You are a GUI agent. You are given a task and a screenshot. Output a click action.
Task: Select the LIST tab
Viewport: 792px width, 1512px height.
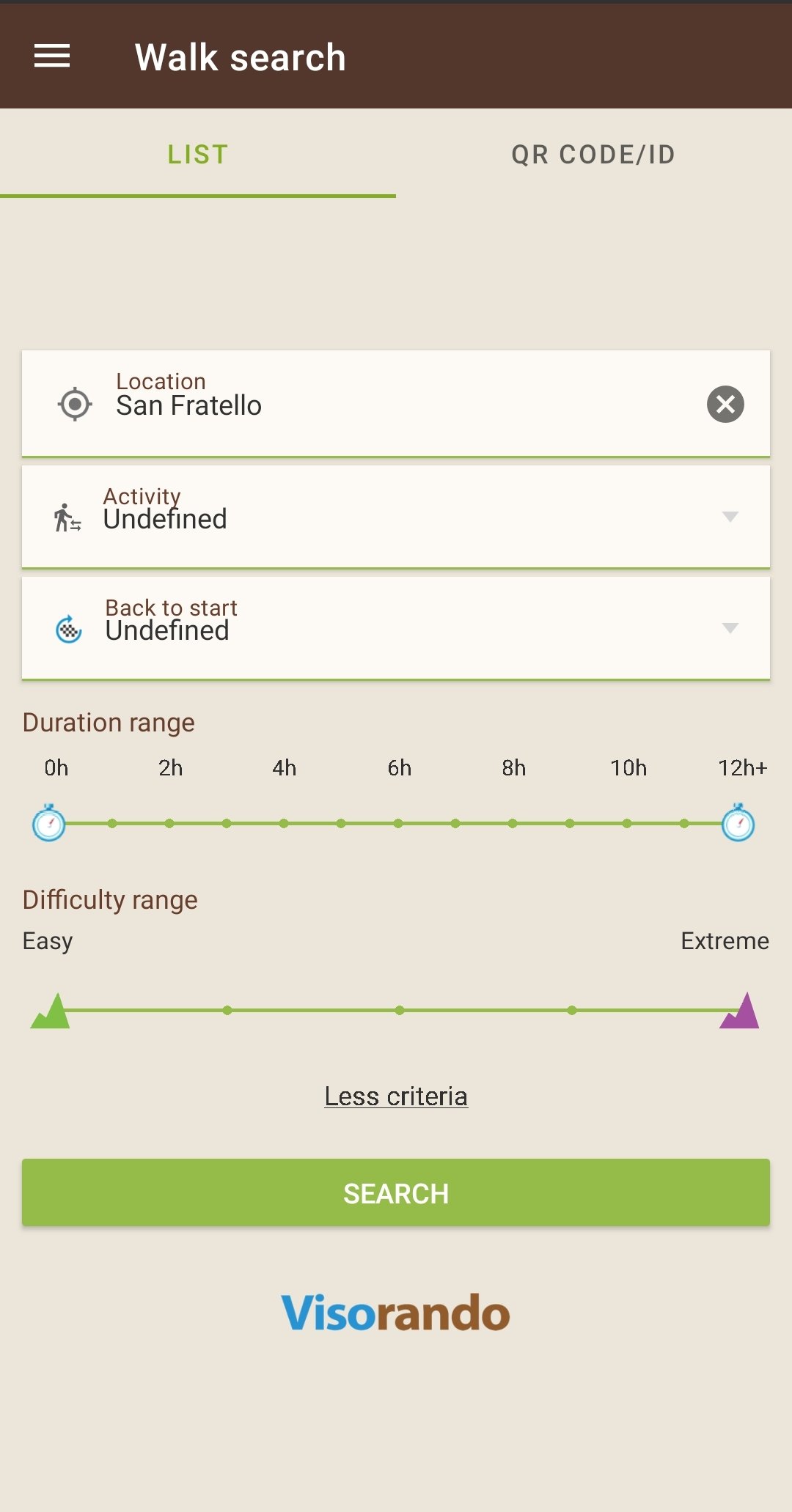pos(198,154)
